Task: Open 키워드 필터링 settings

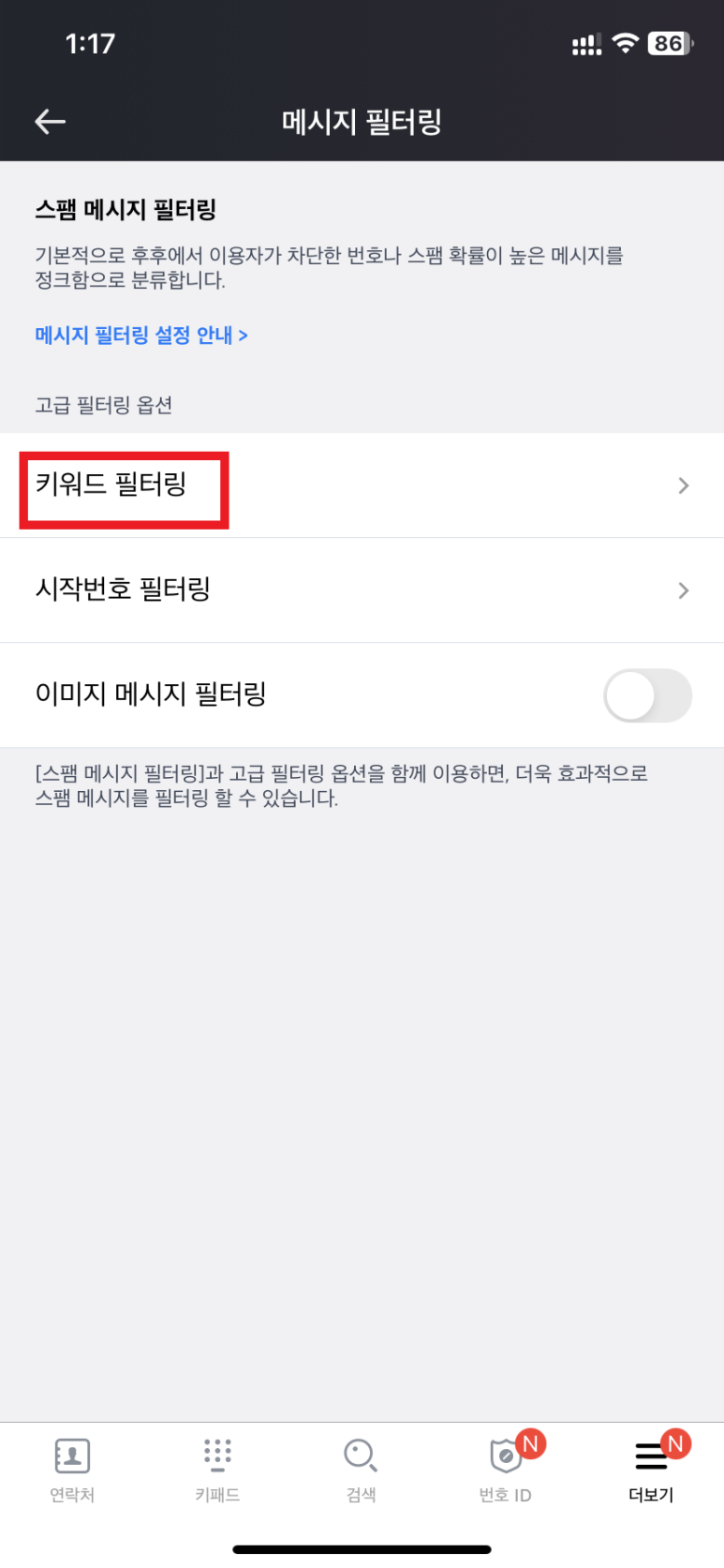Action: (362, 485)
